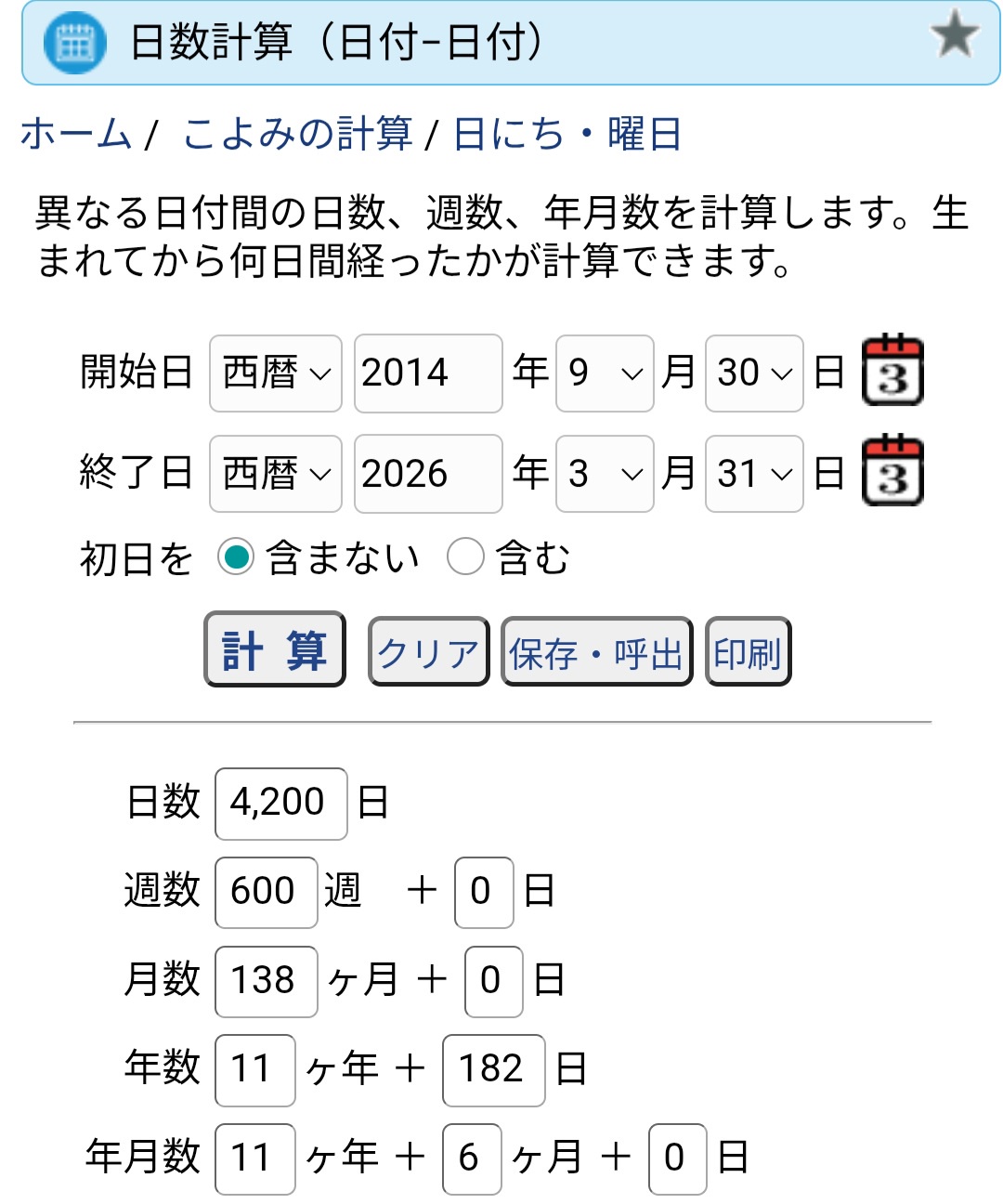Open 保存・呼出 save and recall
The height and width of the screenshot is (1204, 1003).
(x=596, y=652)
